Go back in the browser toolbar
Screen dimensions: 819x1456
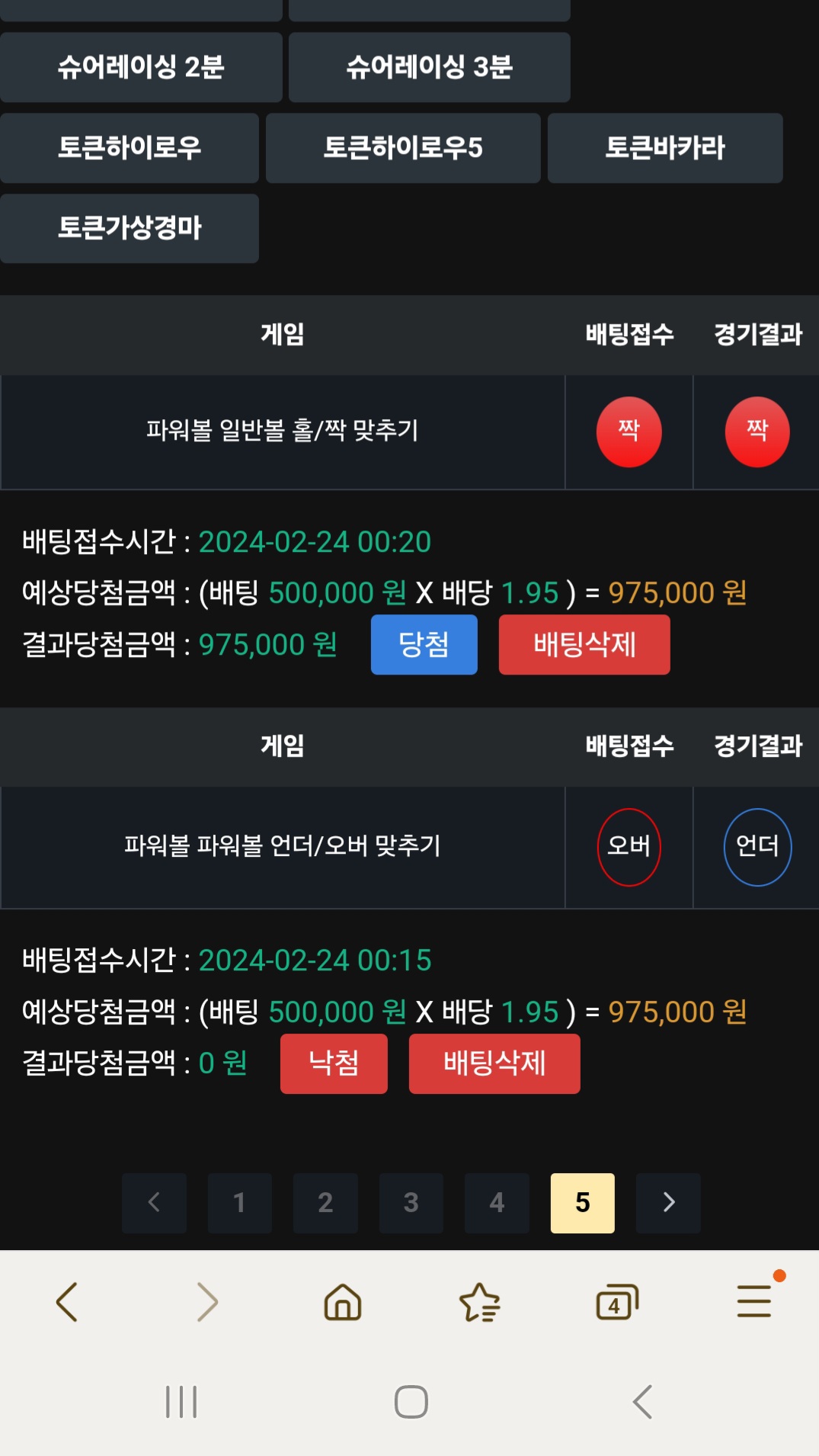coord(67,1302)
